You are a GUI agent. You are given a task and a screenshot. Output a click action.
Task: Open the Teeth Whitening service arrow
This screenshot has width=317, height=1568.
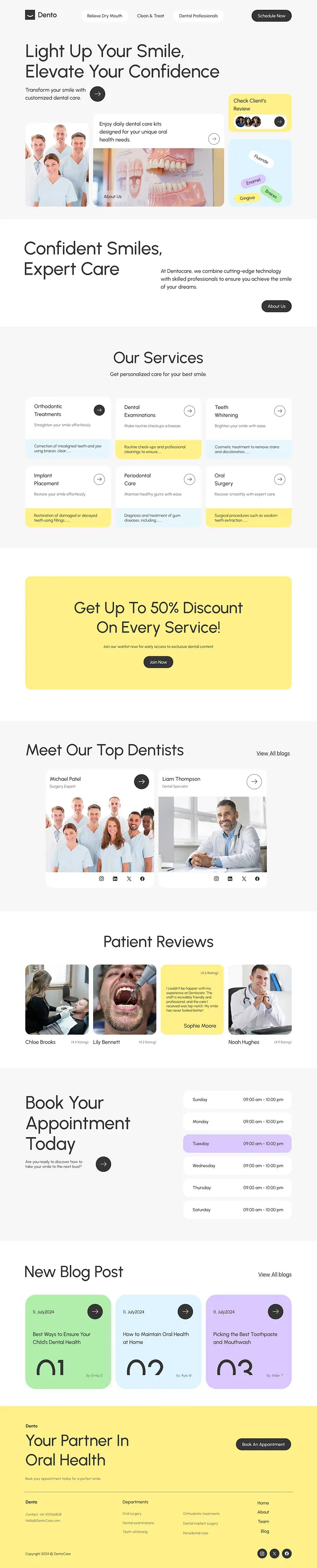(x=280, y=411)
